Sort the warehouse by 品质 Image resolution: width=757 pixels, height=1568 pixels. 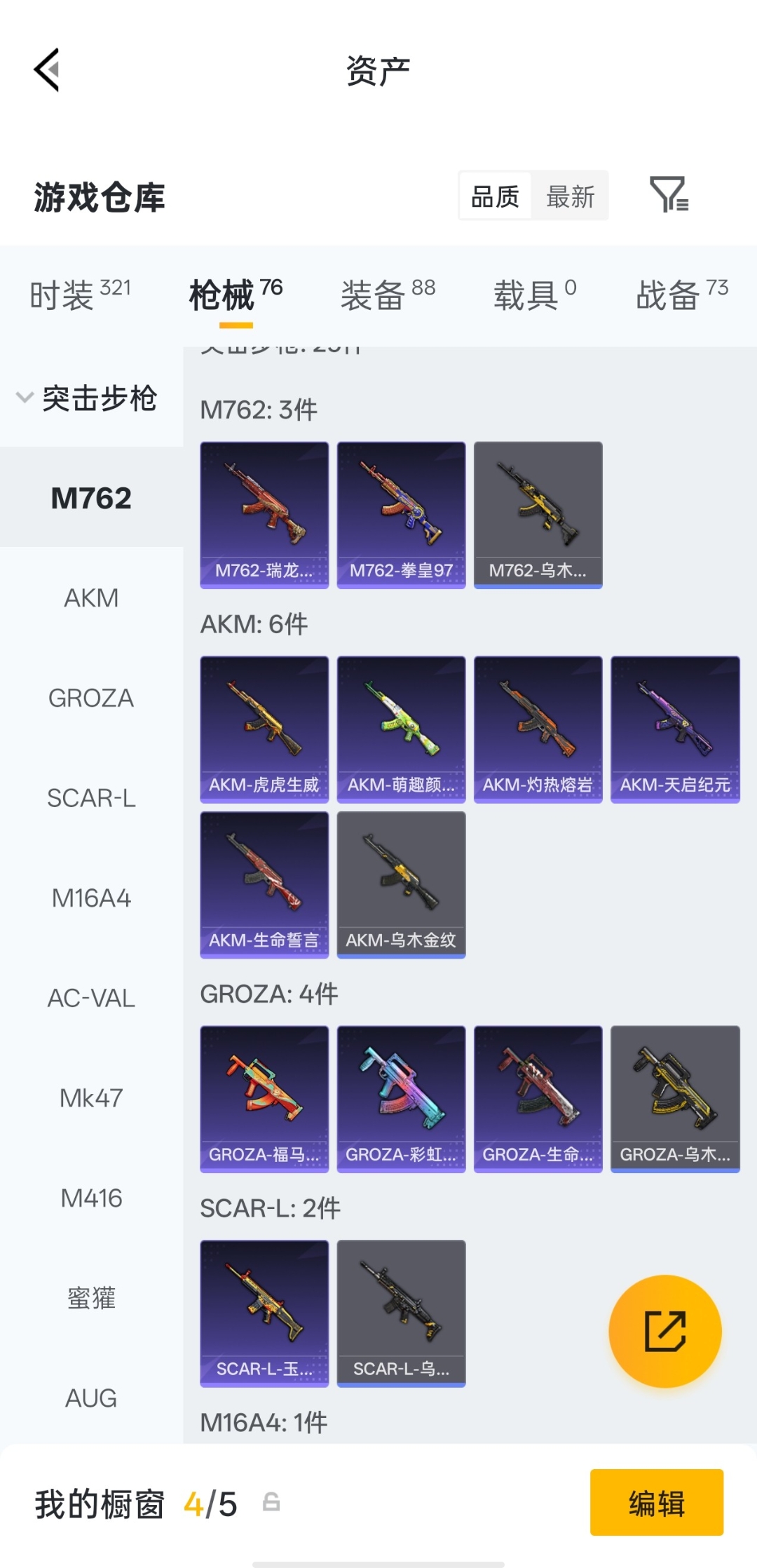tap(495, 196)
